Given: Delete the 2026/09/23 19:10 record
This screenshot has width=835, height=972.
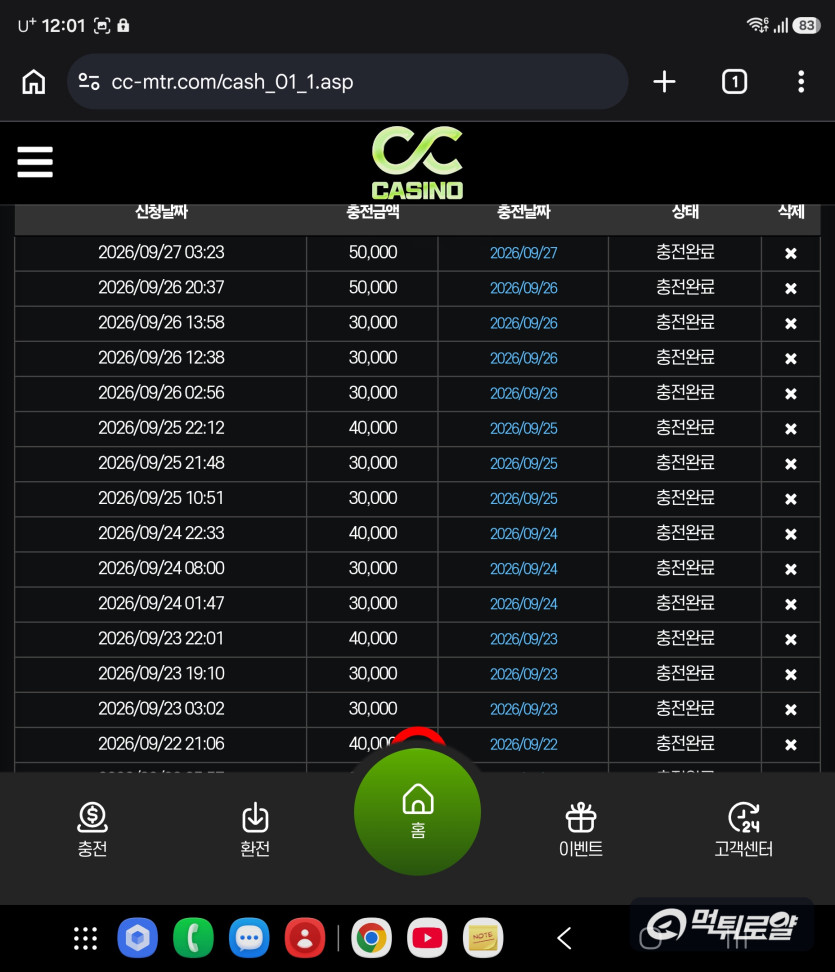Looking at the screenshot, I should click(x=790, y=674).
